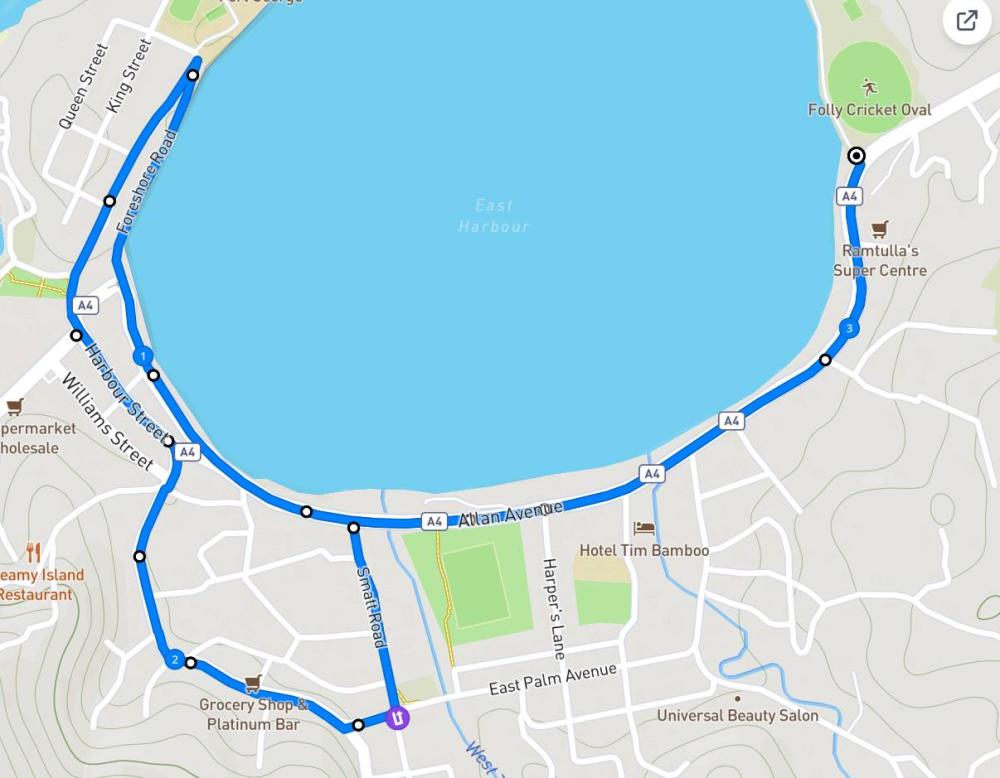The height and width of the screenshot is (778, 1000).
Task: Tap waypoint marker 2 on the route
Action: (x=175, y=660)
